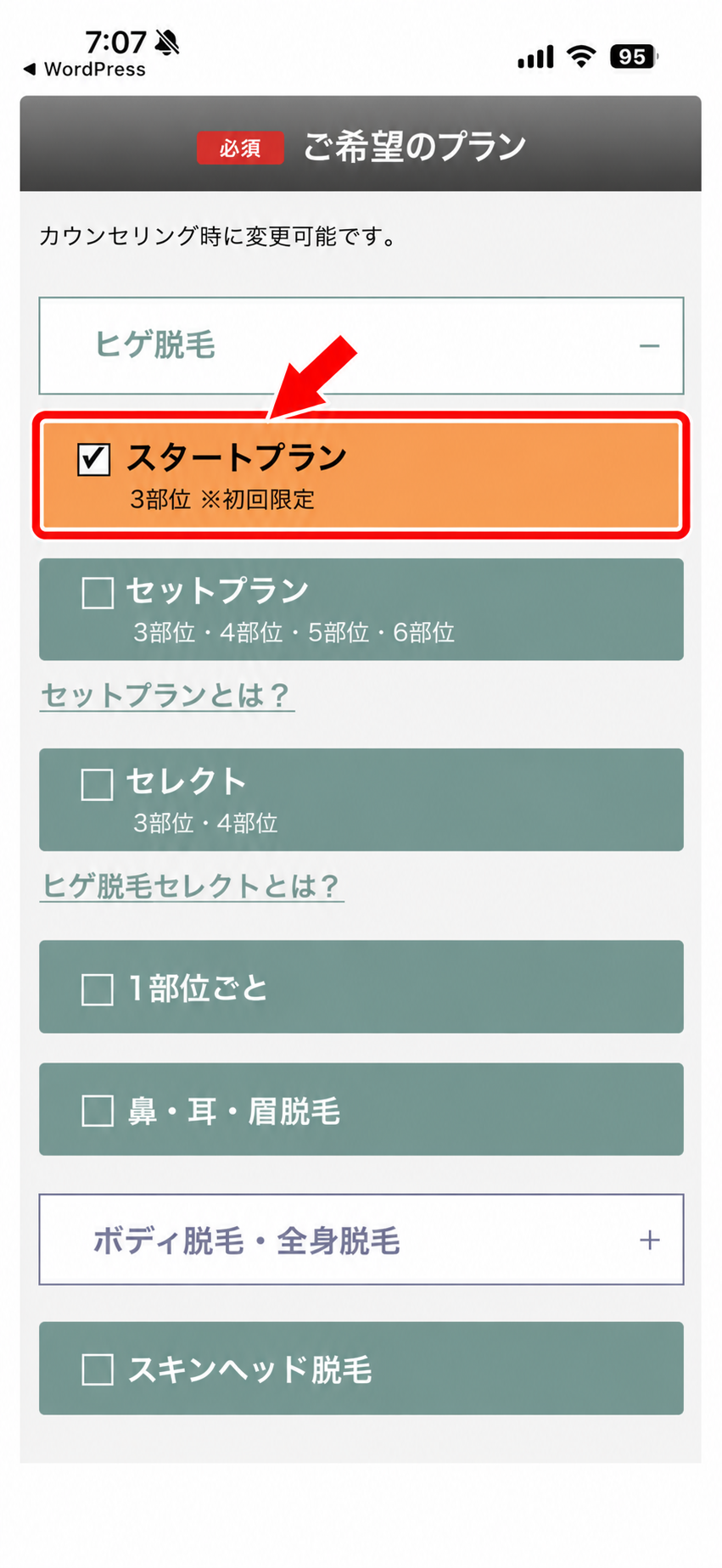Select the セットプラン option
The image size is (722, 1568).
361,609
